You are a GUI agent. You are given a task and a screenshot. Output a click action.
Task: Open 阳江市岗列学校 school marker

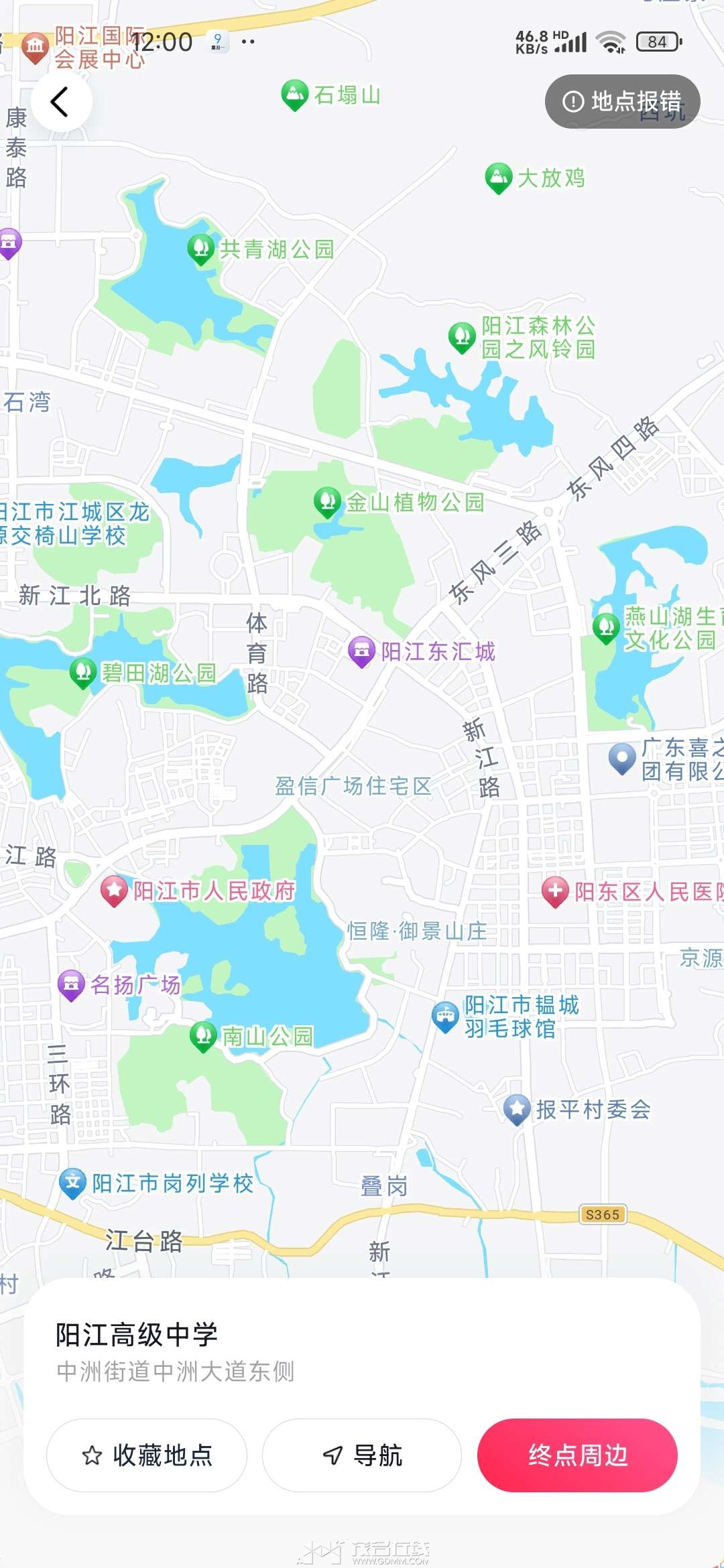coord(72,1183)
